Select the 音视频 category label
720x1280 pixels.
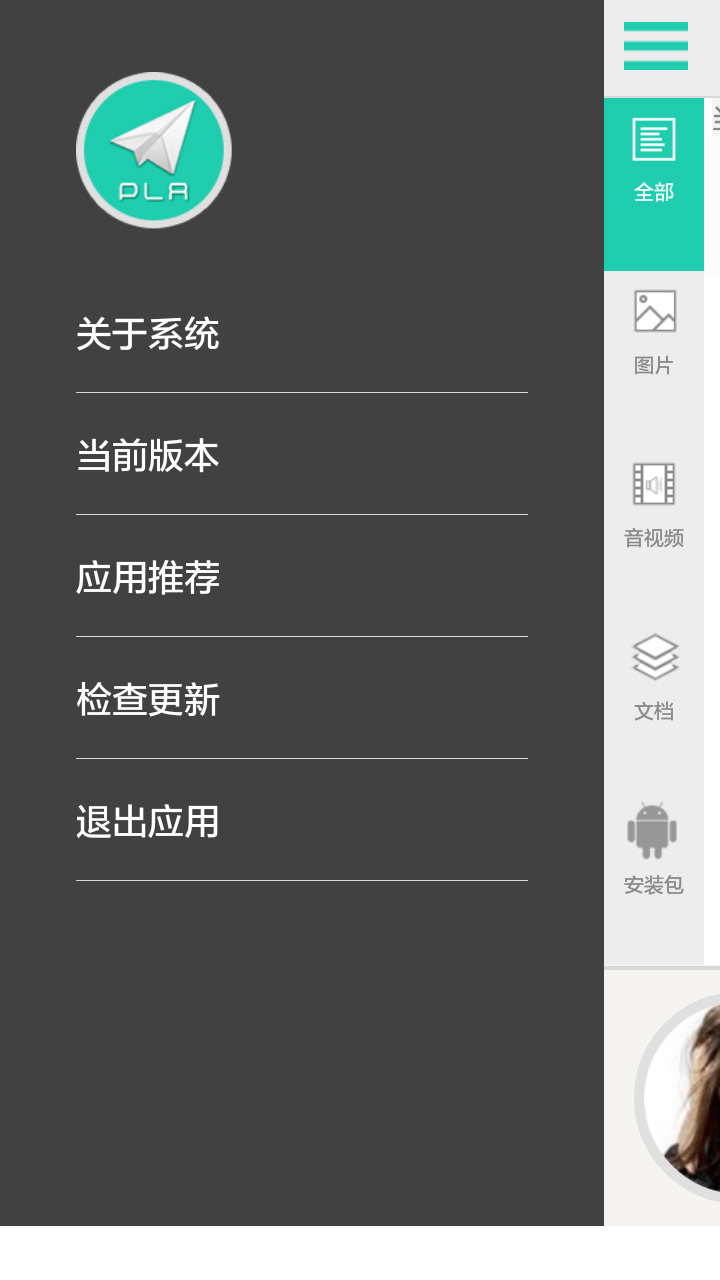(654, 538)
